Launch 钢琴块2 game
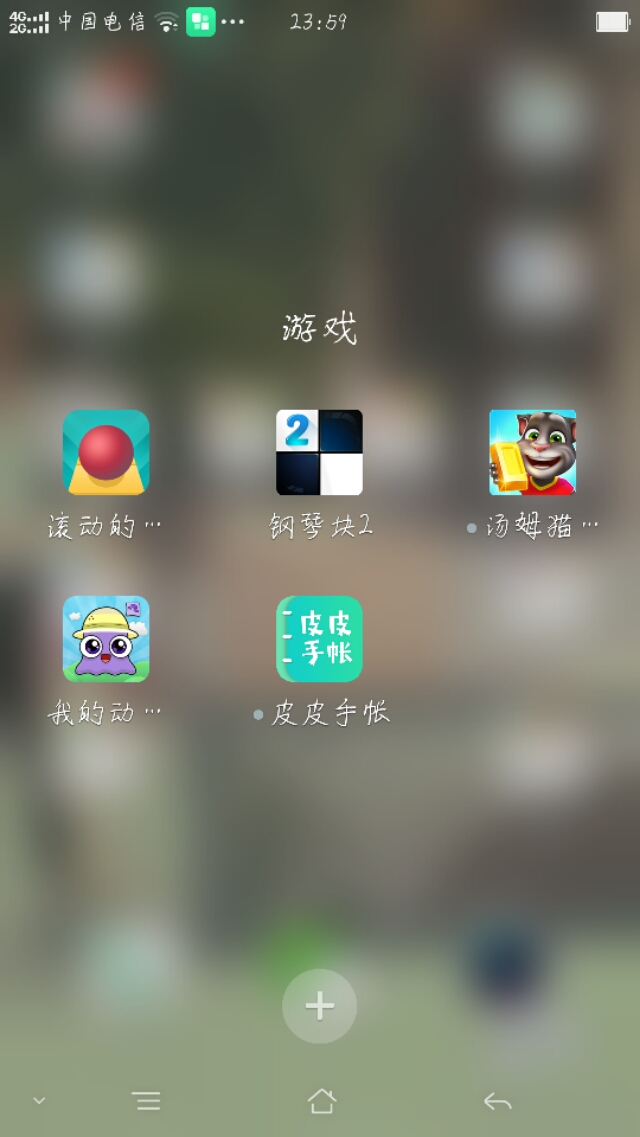 point(319,452)
